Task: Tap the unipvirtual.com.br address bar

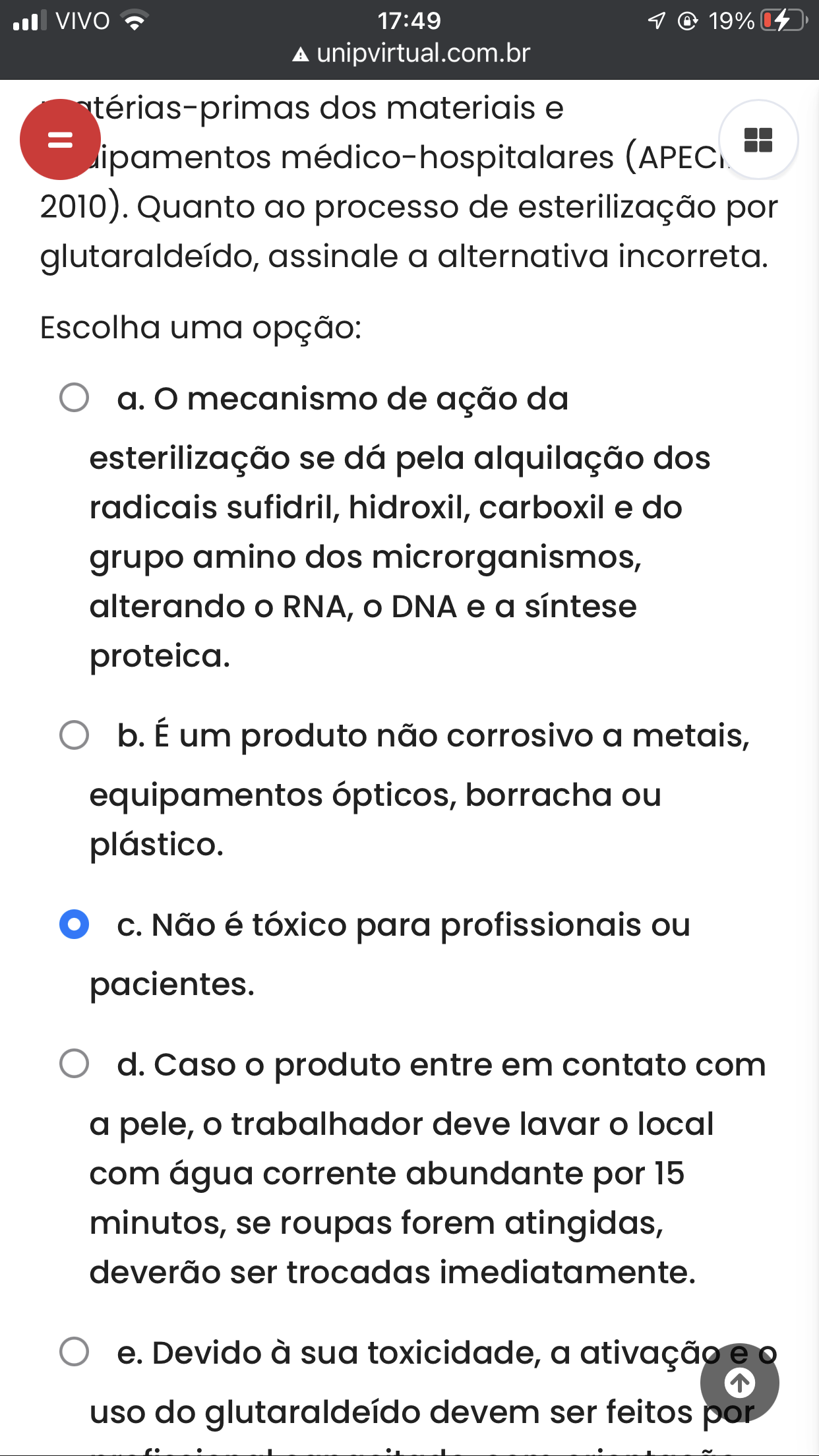Action: click(410, 53)
